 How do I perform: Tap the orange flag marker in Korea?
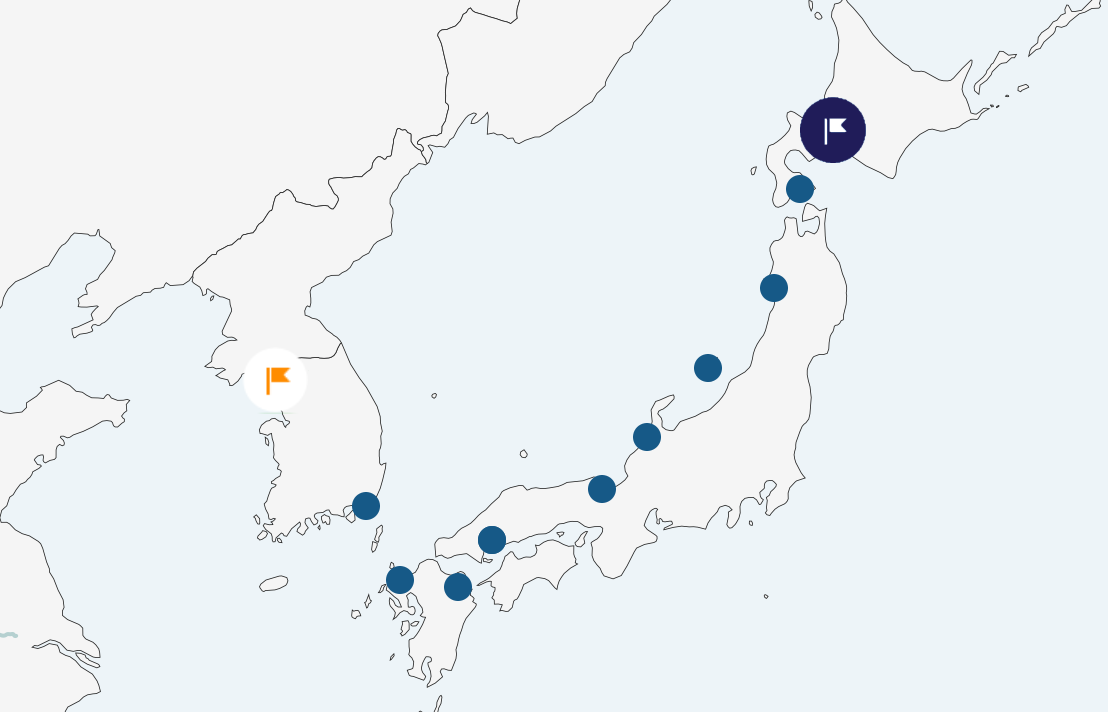pos(275,380)
